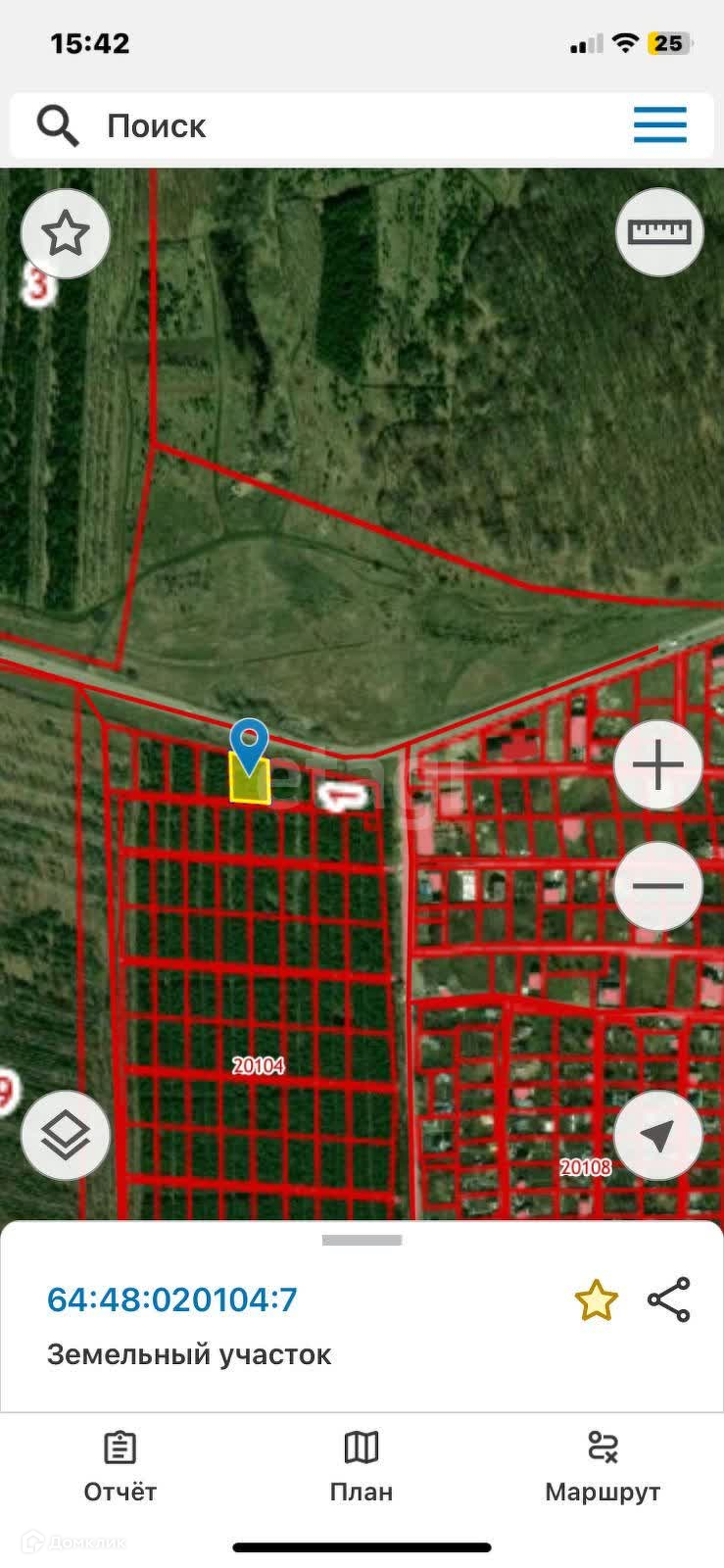The height and width of the screenshot is (1568, 724).
Task: Open the Поиск search field
Action: click(294, 126)
